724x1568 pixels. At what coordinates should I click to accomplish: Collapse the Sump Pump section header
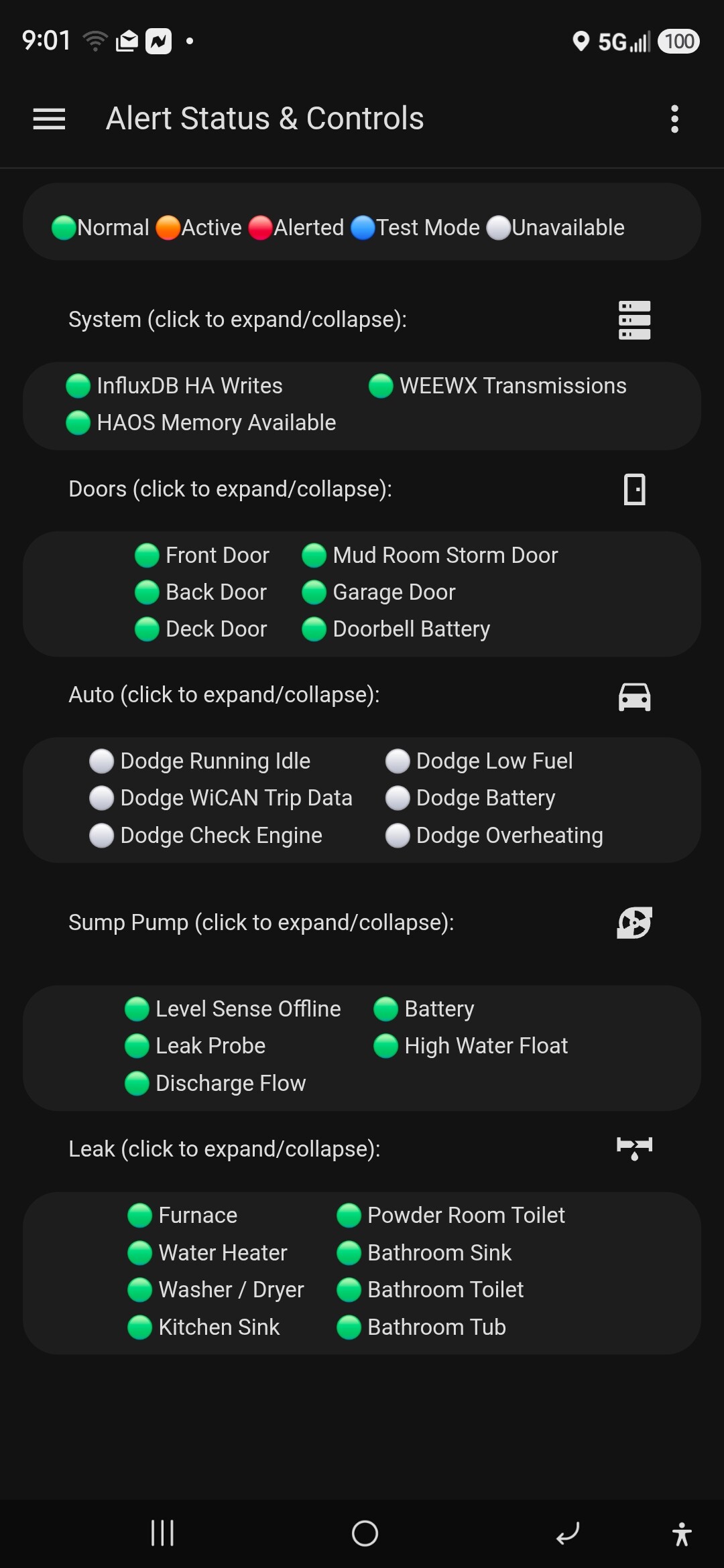[x=362, y=923]
